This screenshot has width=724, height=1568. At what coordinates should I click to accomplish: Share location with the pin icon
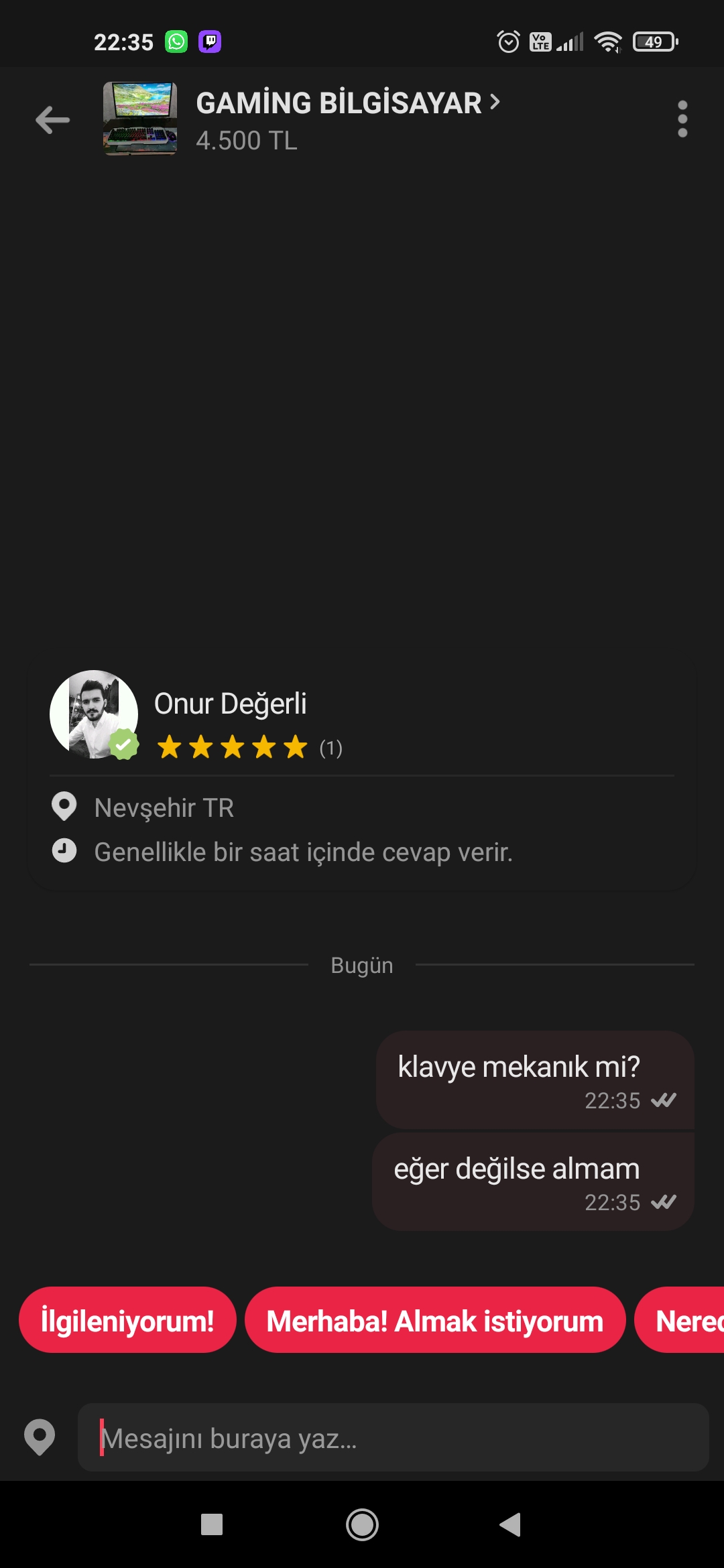40,1437
